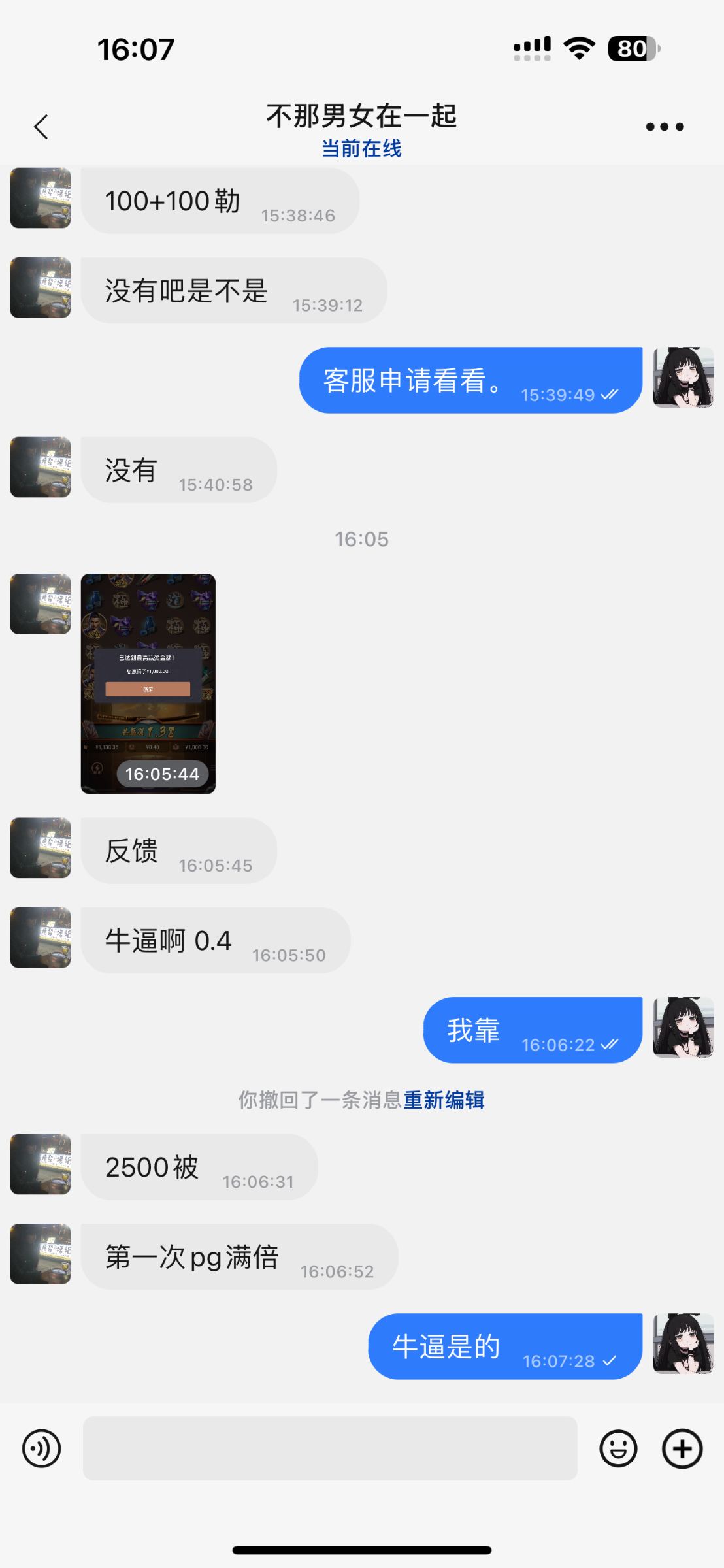724x1568 pixels.
Task: Tap 重新编辑 to re-edit the recalled message
Action: coord(444,1100)
